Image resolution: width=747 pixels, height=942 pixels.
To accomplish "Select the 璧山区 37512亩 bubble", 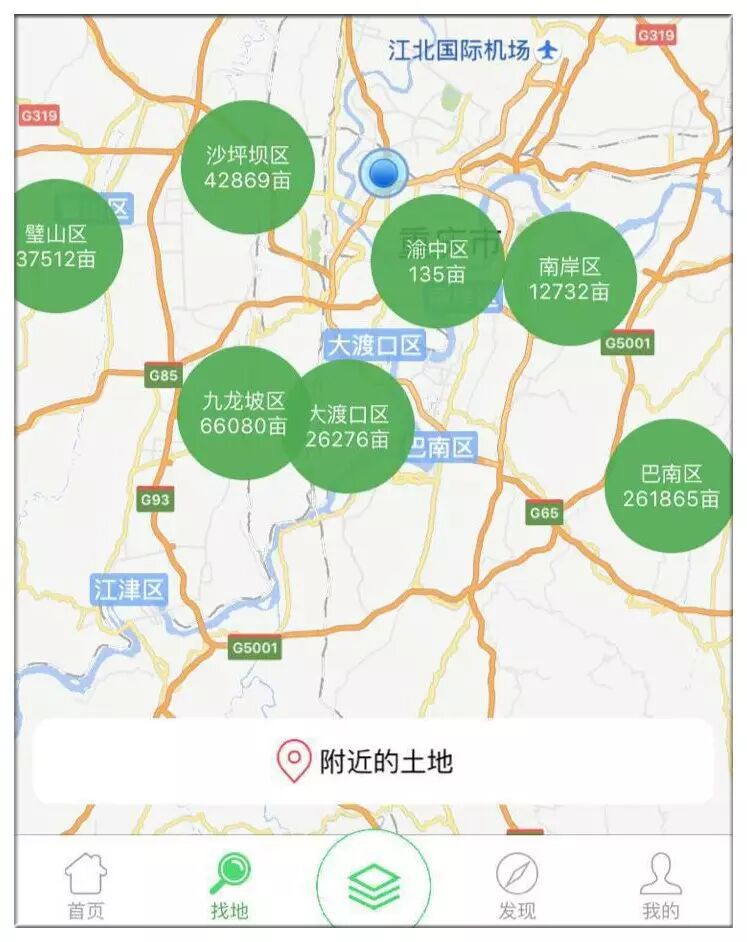I will [60, 246].
